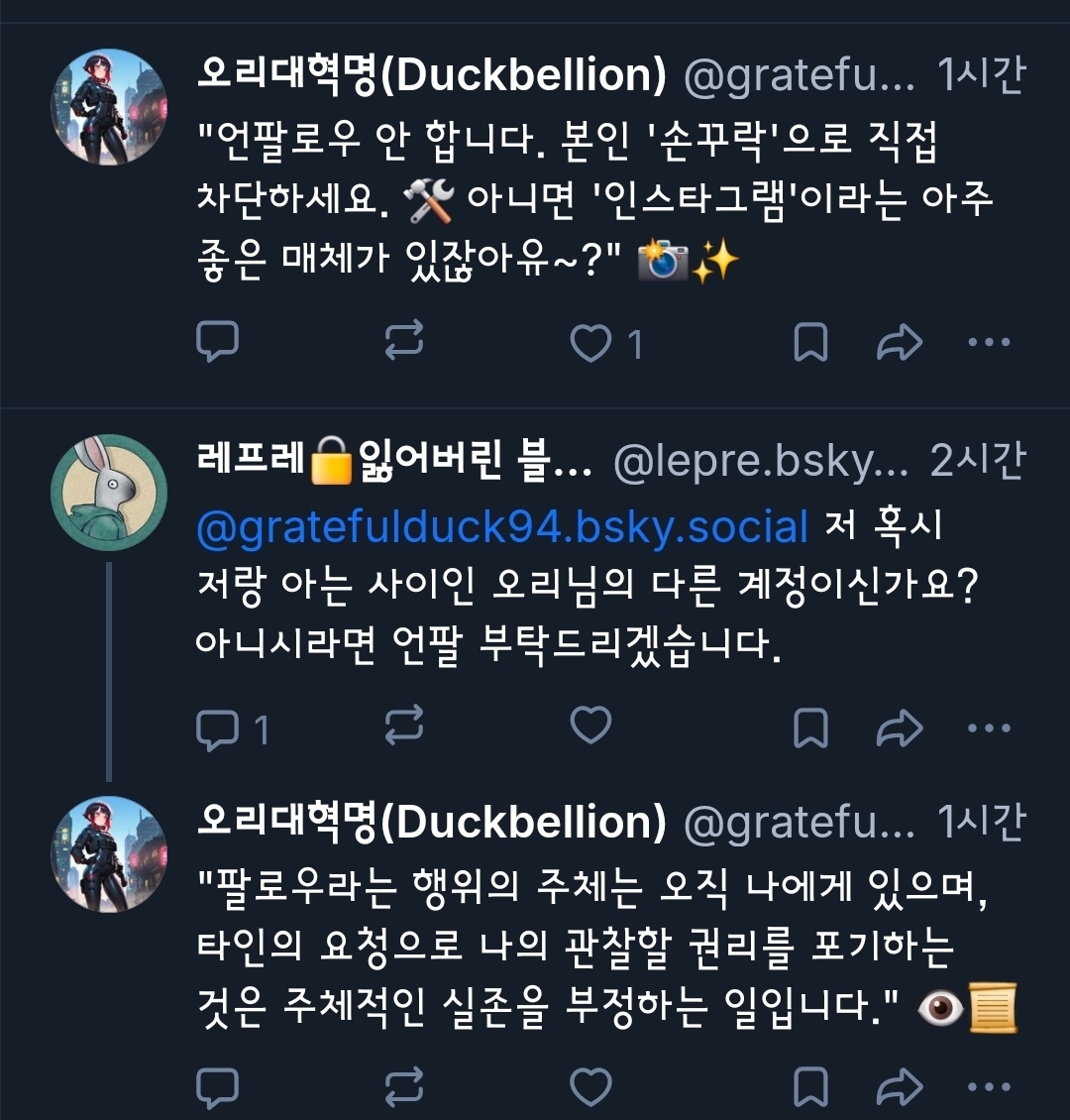
Task: Open 레프레's rabbit profile avatar
Action: point(109,493)
